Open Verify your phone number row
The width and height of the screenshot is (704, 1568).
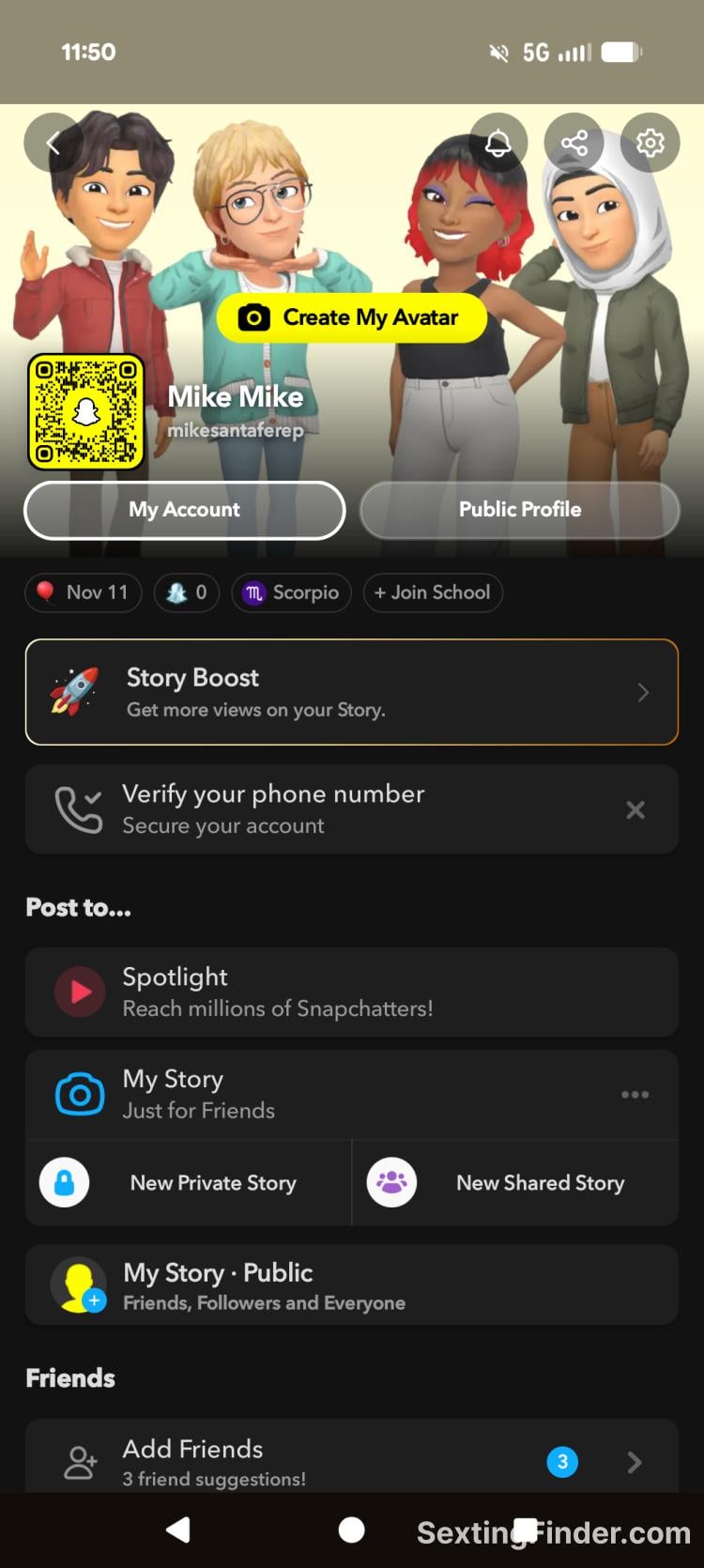click(x=319, y=809)
